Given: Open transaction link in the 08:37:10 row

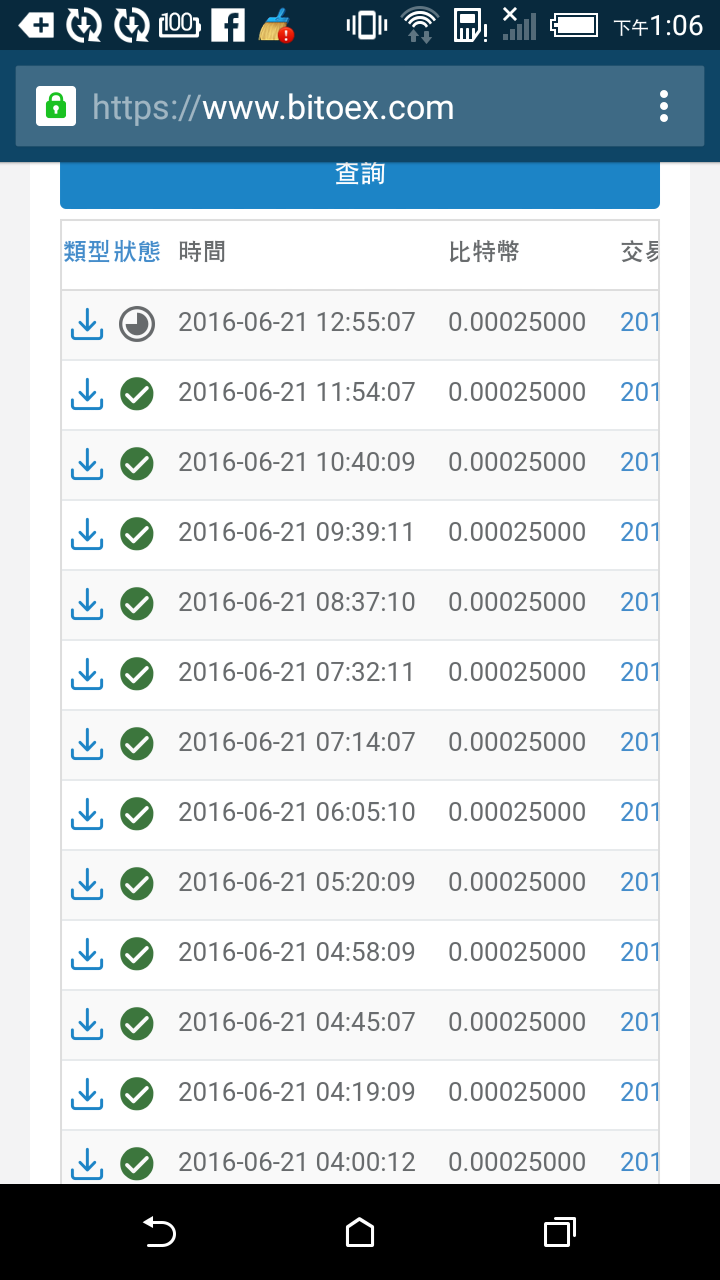Looking at the screenshot, I should [639, 602].
